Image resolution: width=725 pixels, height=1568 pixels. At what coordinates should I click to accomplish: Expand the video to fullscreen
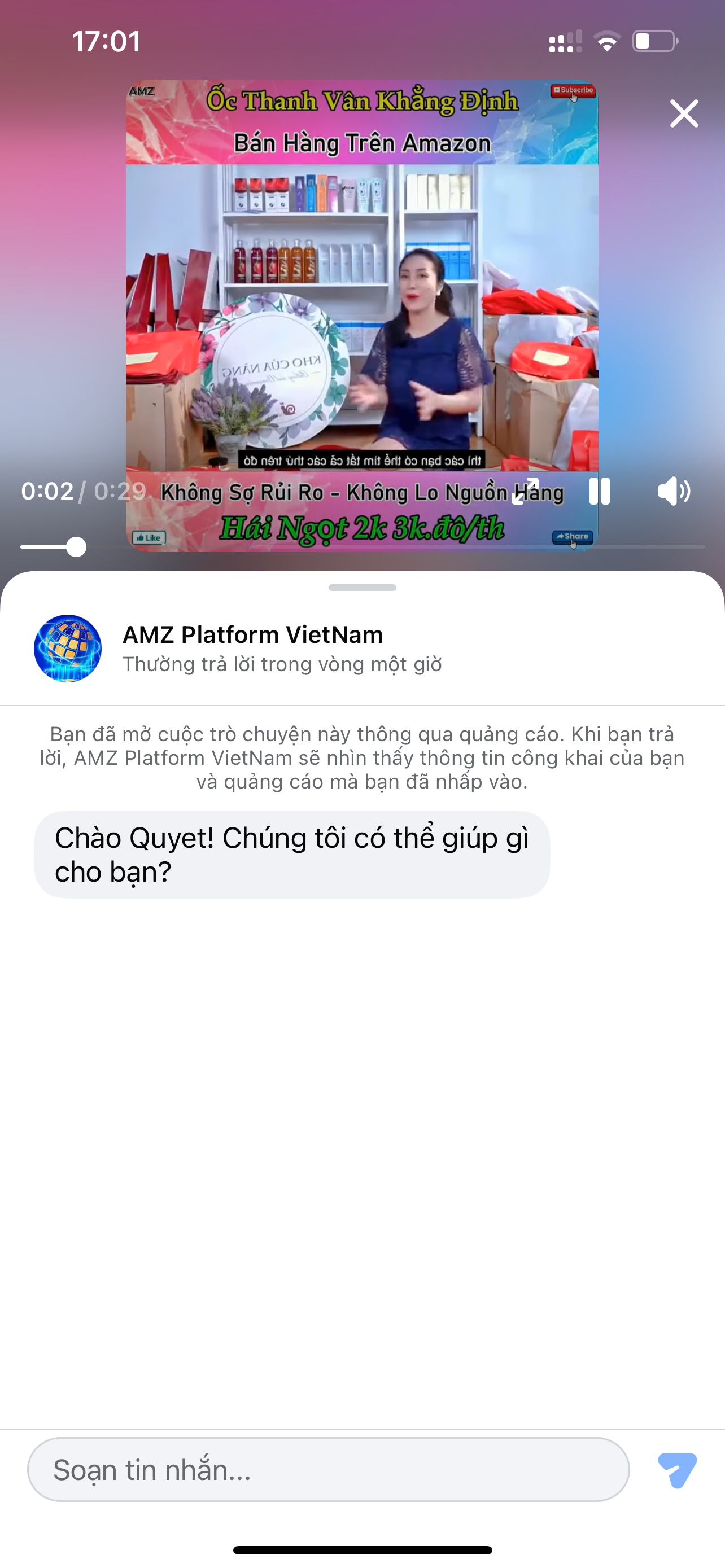525,491
